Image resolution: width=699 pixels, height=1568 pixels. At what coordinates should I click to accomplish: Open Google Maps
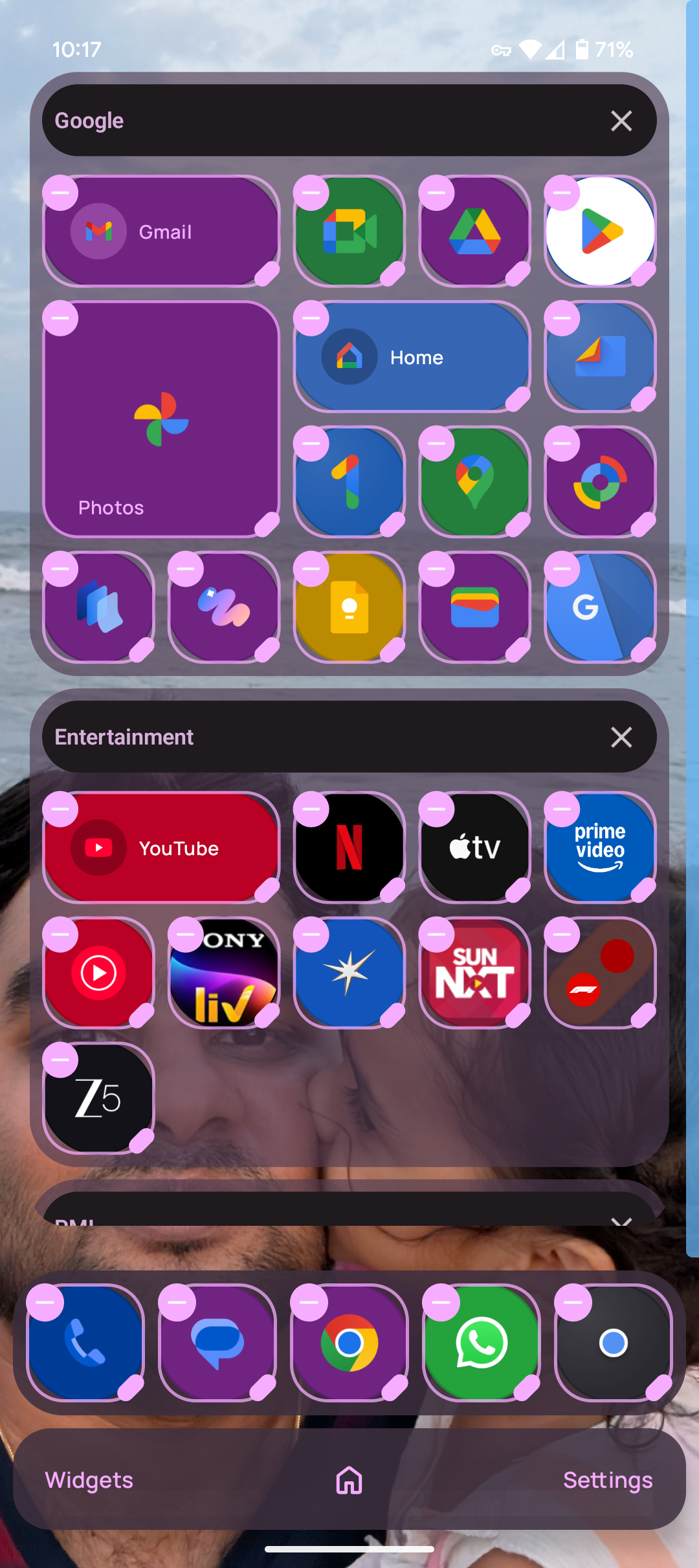pos(475,482)
